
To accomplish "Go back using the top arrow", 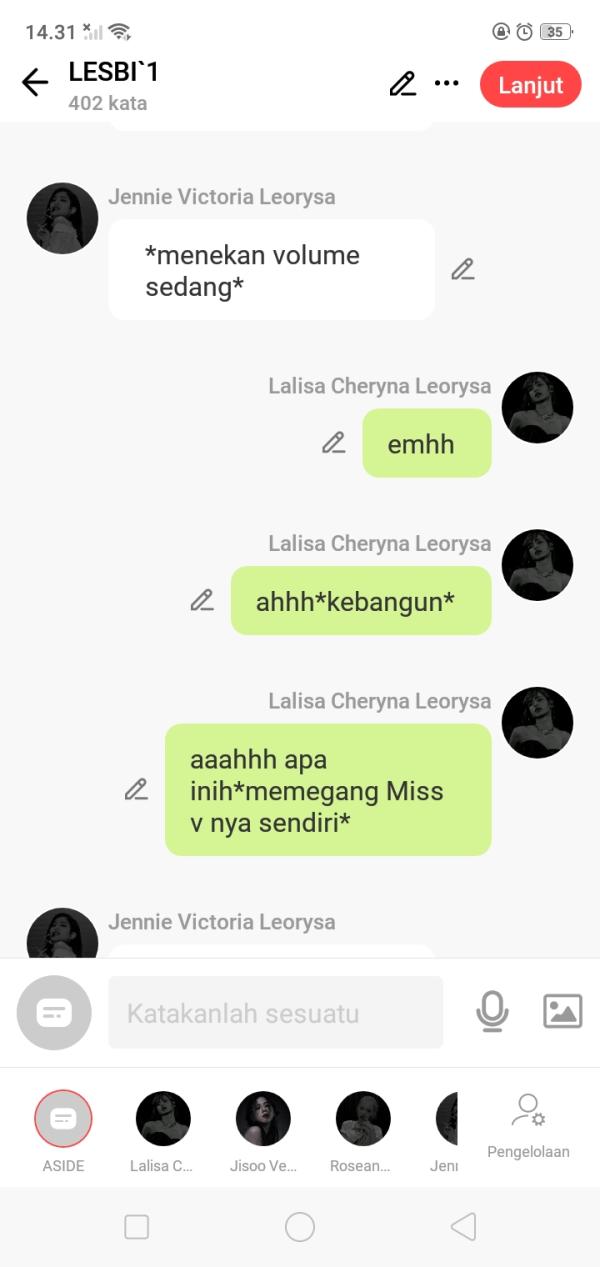I will (35, 83).
